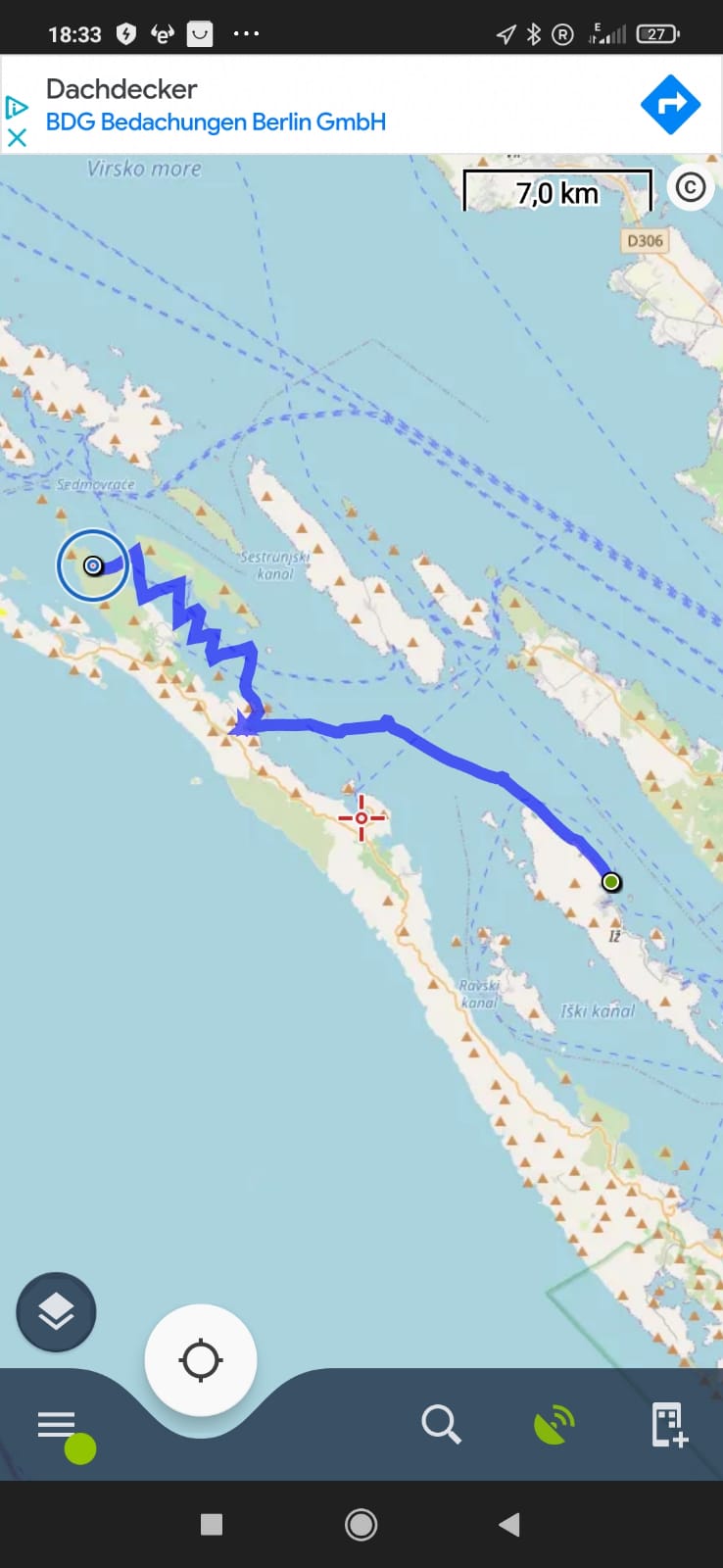This screenshot has height=1568, width=723.
Task: Show map copyright information
Action: 691,187
